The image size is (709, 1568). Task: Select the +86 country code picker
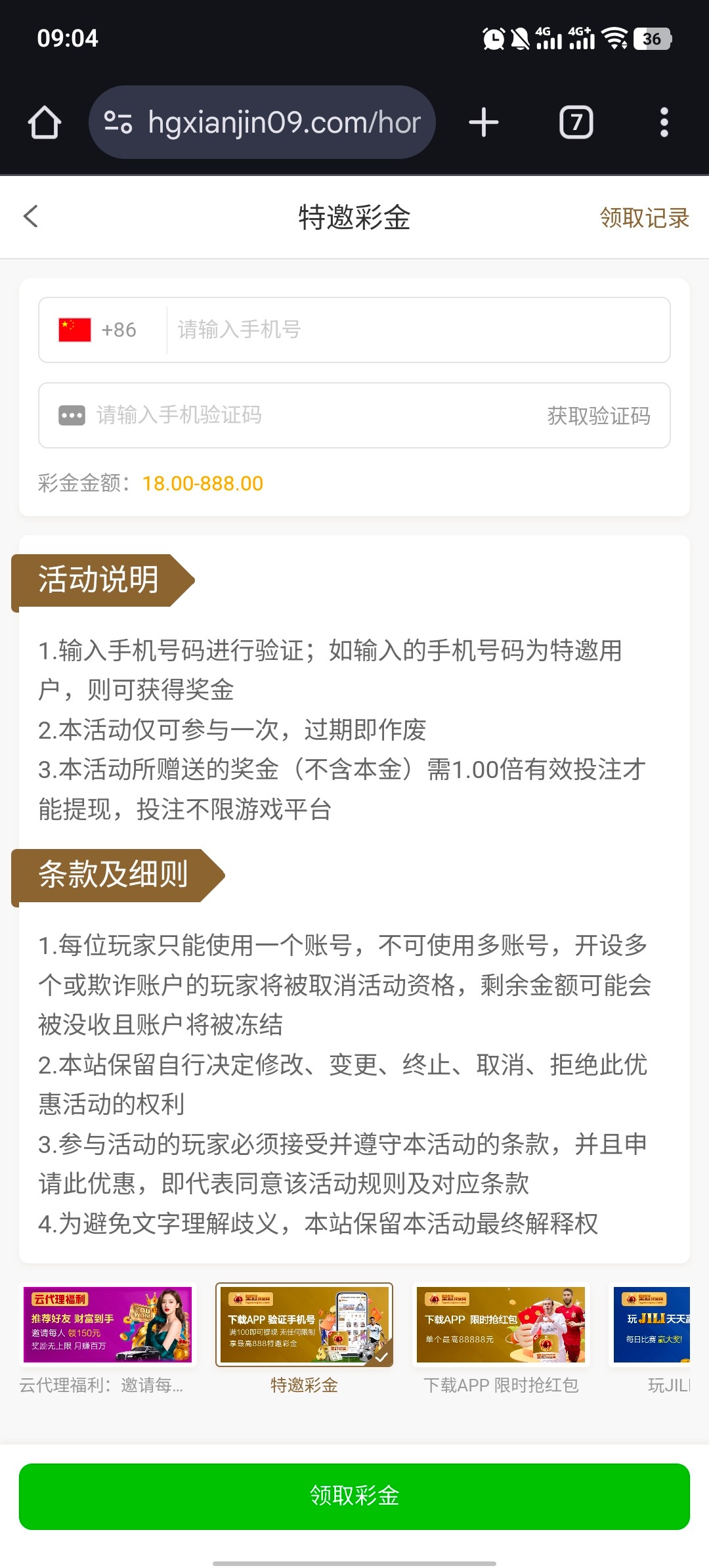pos(98,330)
